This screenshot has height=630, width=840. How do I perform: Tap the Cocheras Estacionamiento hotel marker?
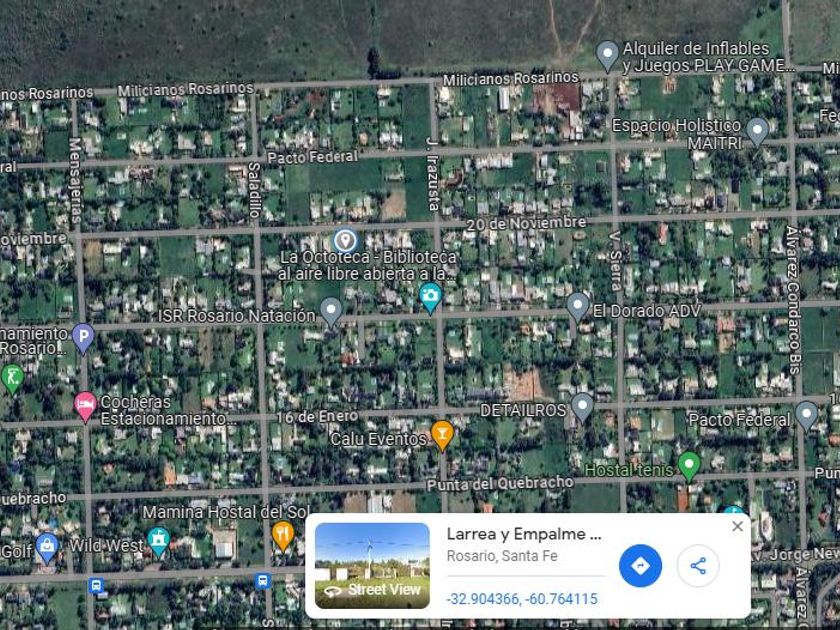[85, 406]
